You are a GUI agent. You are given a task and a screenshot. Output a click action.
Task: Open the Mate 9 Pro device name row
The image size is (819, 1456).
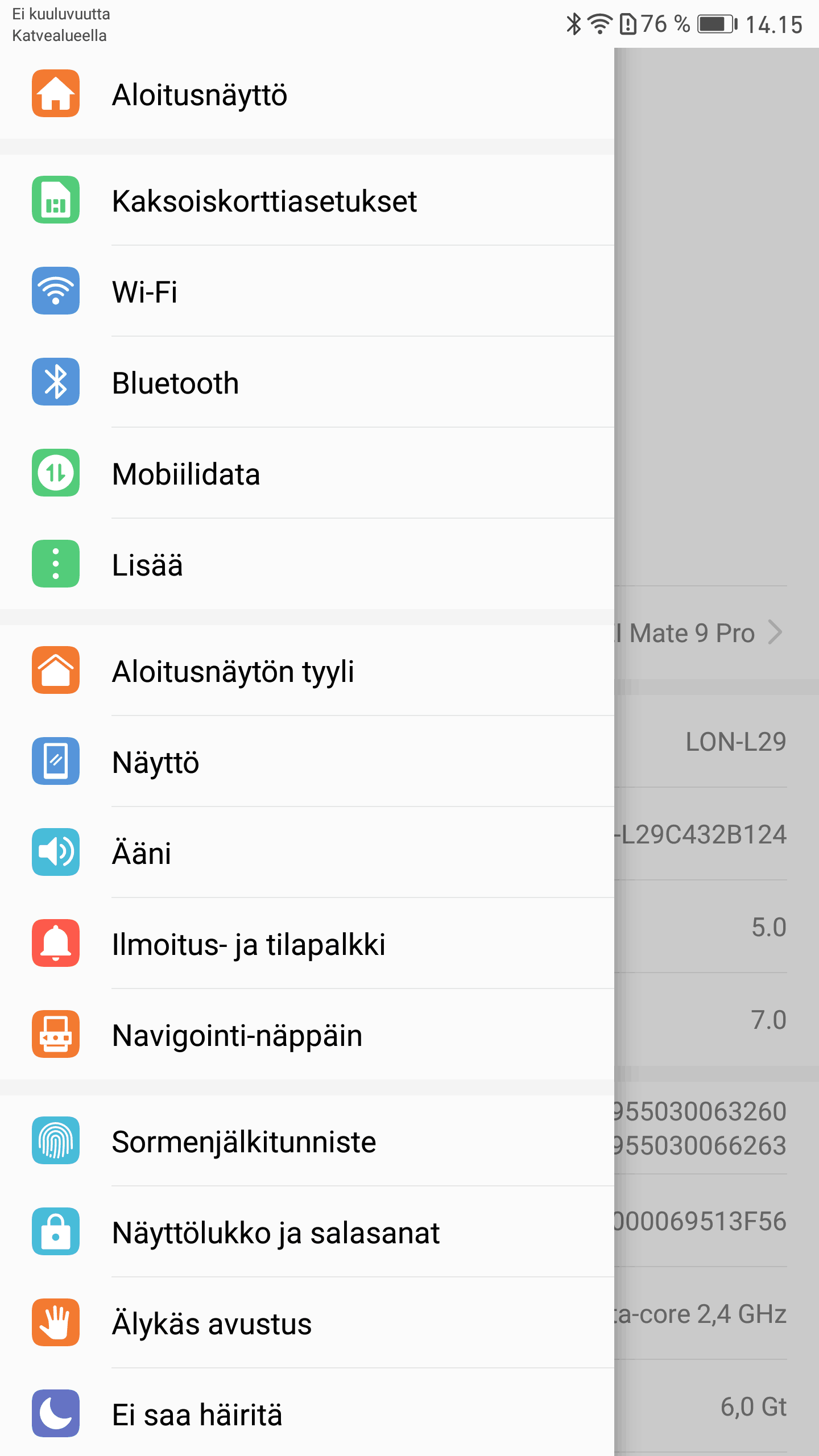705,633
